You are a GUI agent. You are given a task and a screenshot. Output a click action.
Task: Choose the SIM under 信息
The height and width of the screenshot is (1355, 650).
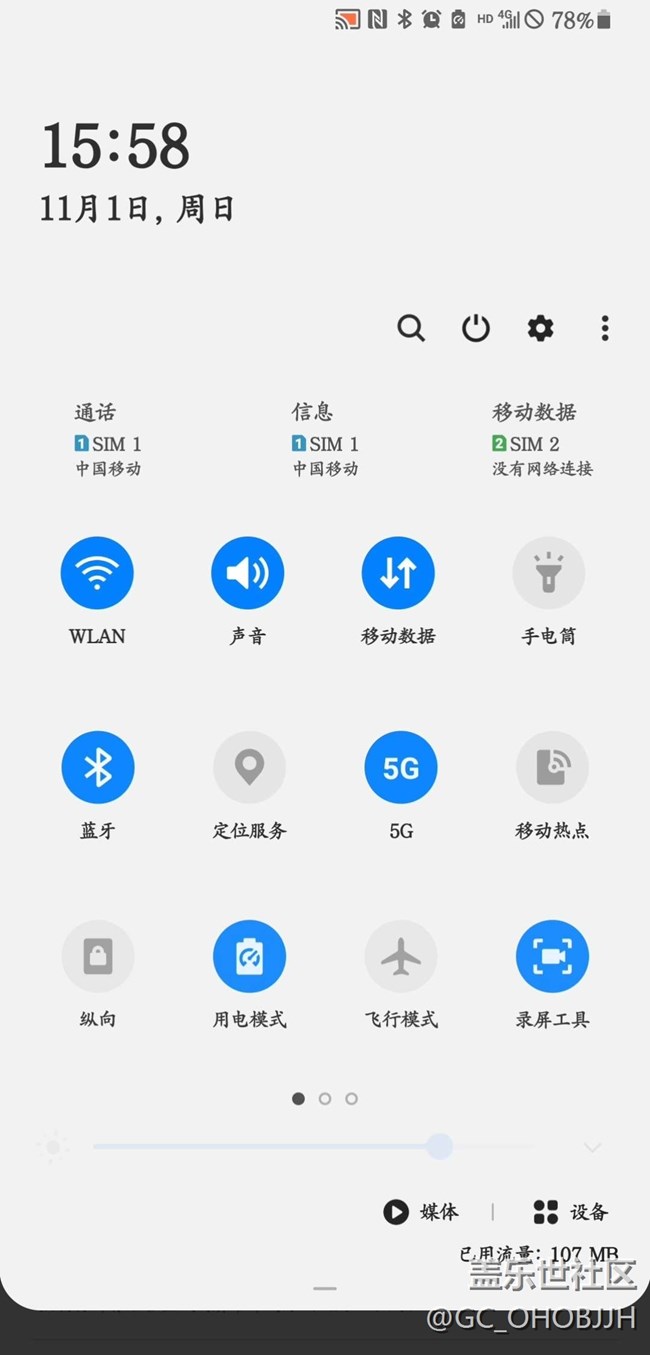coord(325,440)
